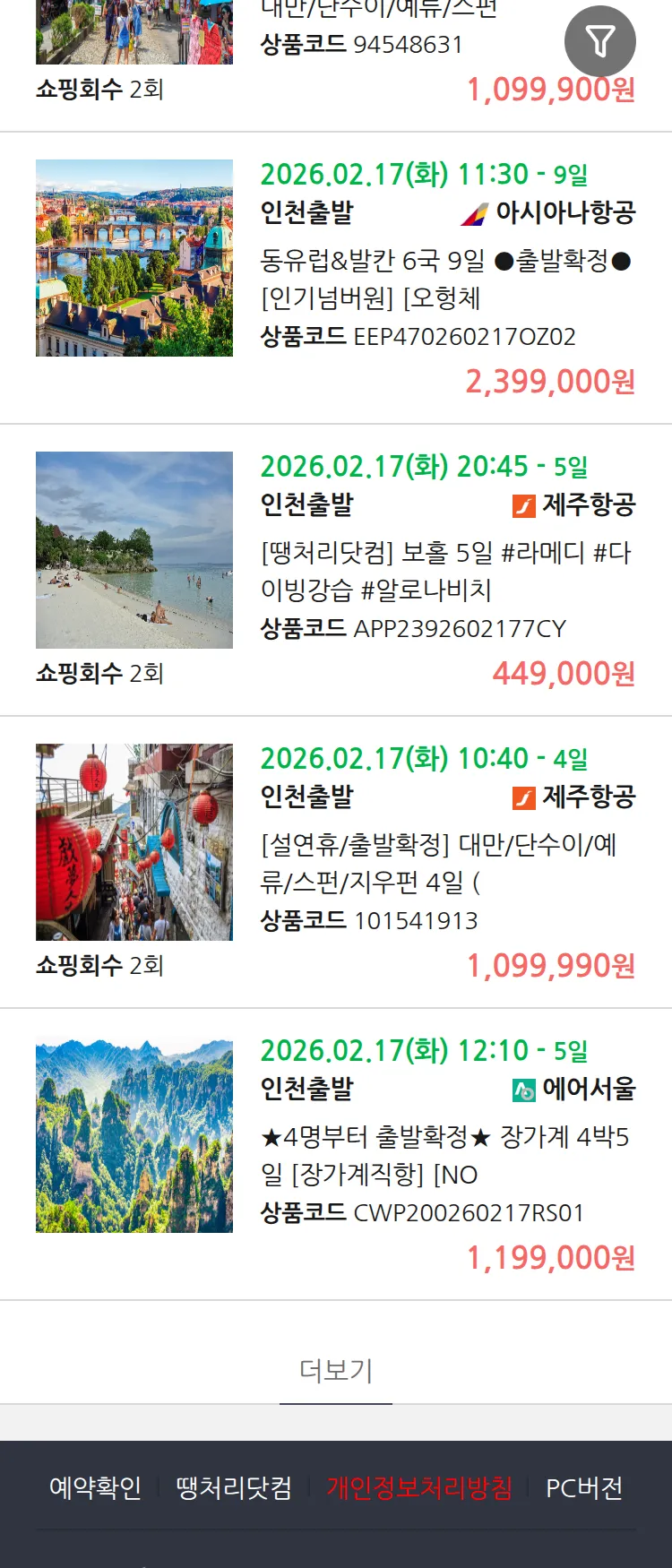The image size is (672, 1568).
Task: Open the floating filter button
Action: click(x=599, y=41)
